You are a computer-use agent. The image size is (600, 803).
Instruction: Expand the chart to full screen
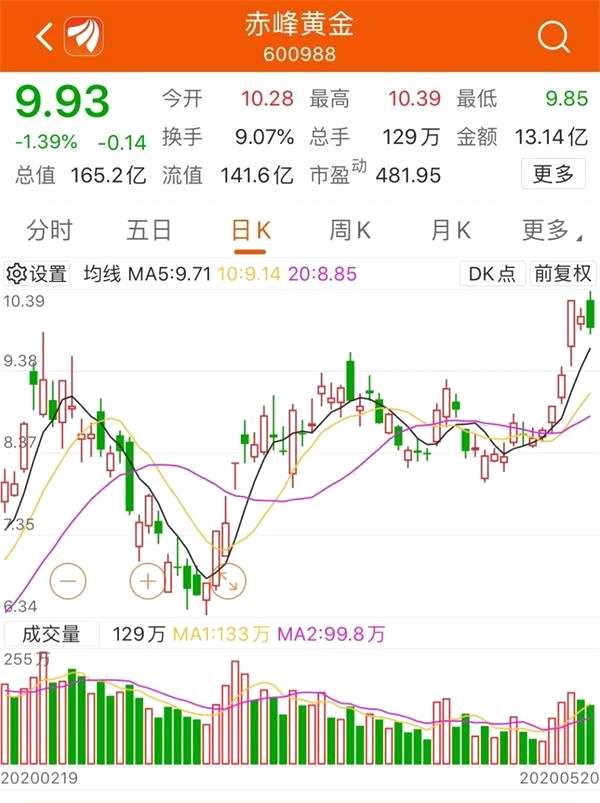pos(226,579)
